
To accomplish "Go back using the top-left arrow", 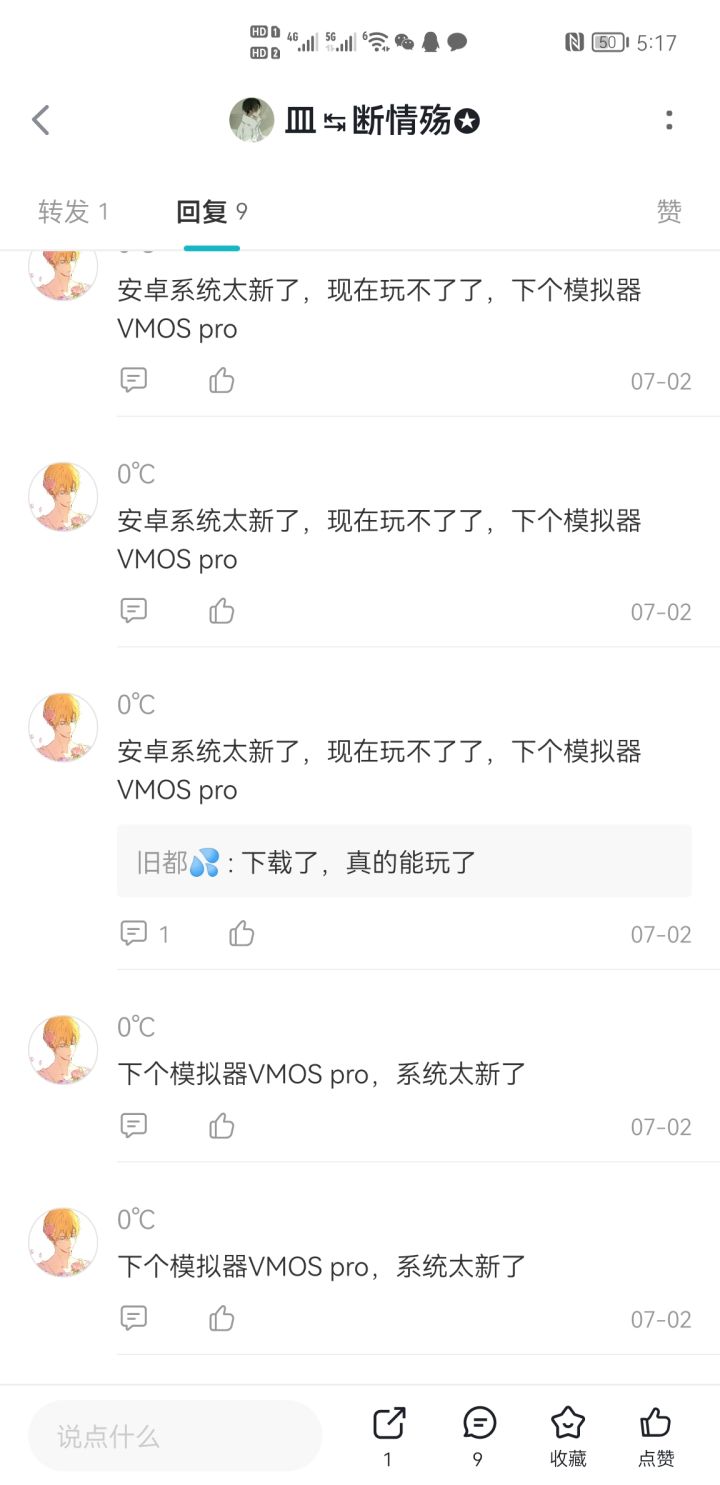I will 41,121.
